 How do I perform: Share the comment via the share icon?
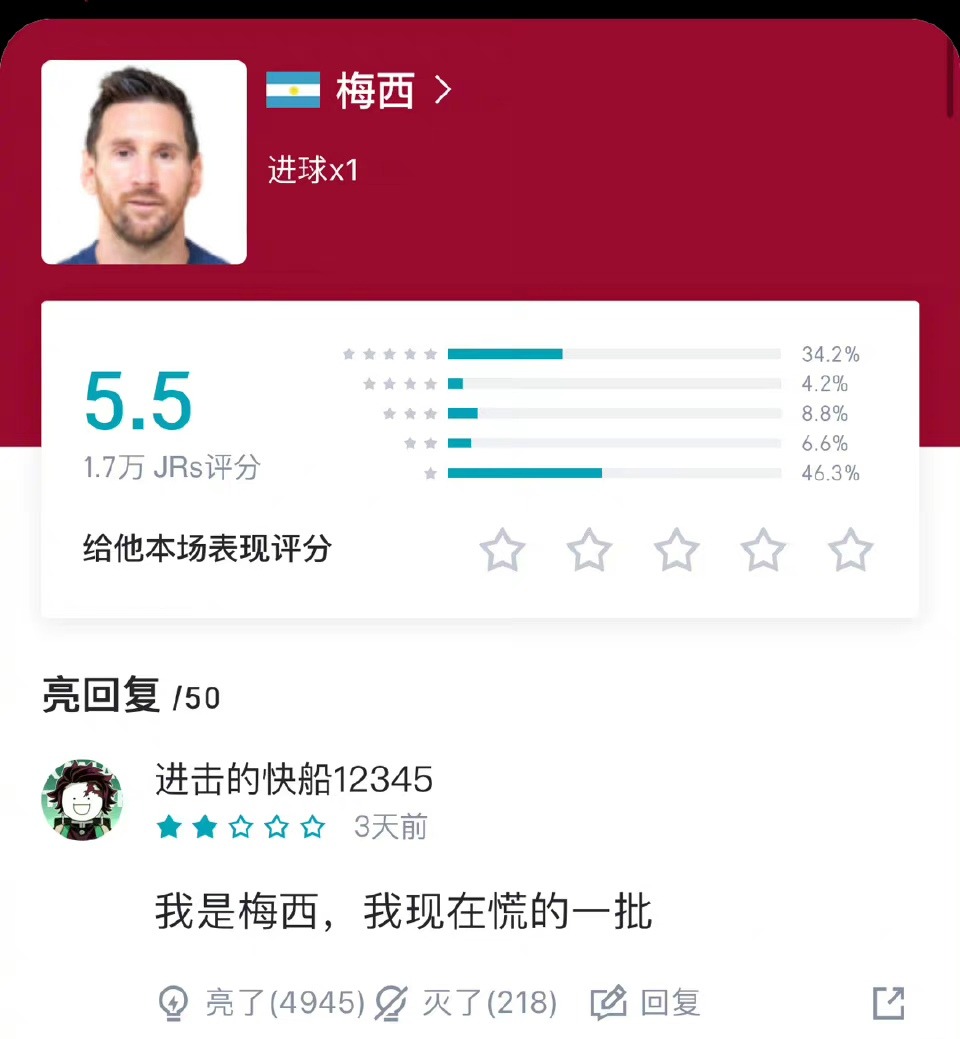coord(888,1002)
